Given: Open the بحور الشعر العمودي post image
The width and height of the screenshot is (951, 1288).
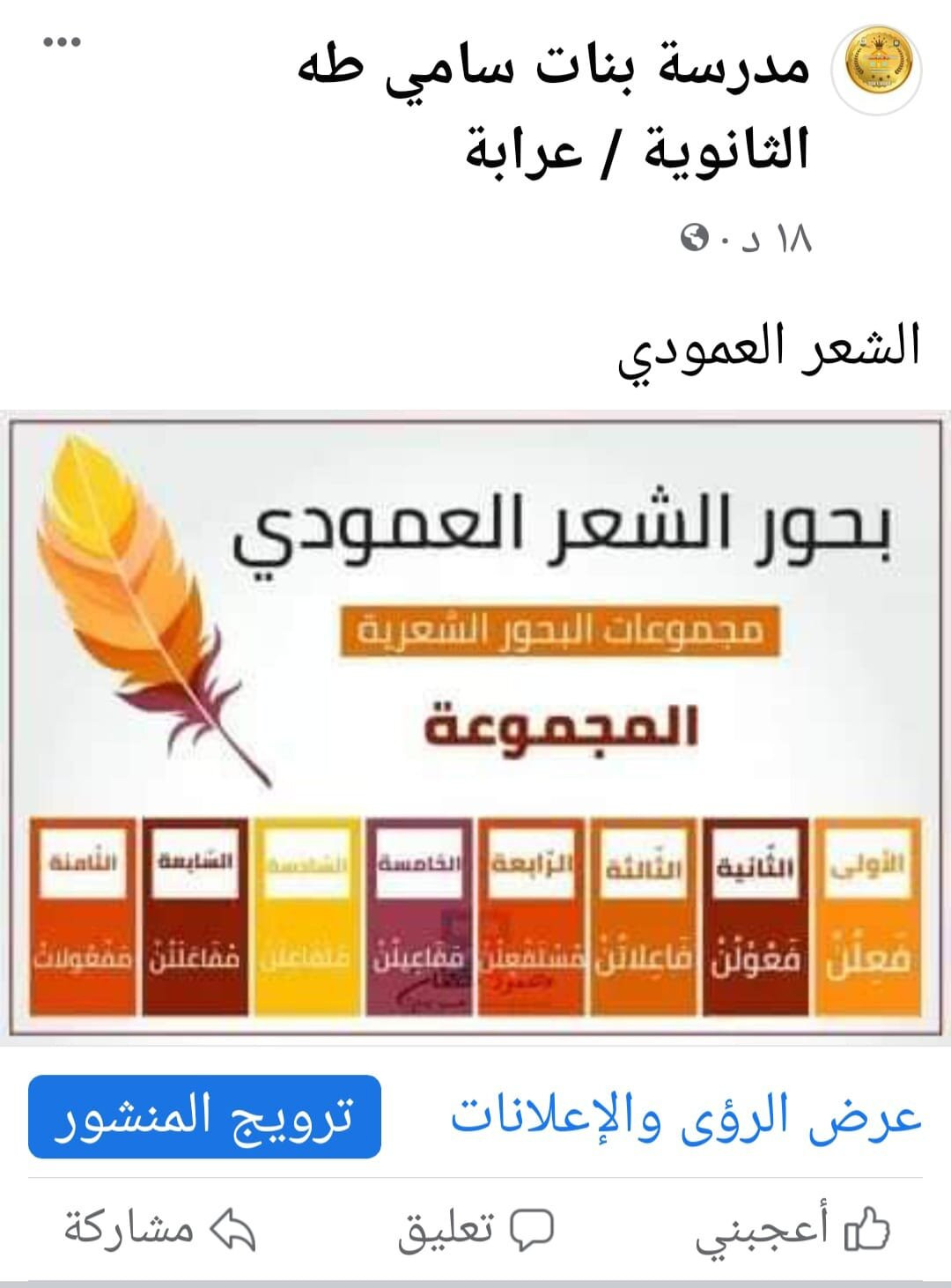Looking at the screenshot, I should (x=475, y=727).
